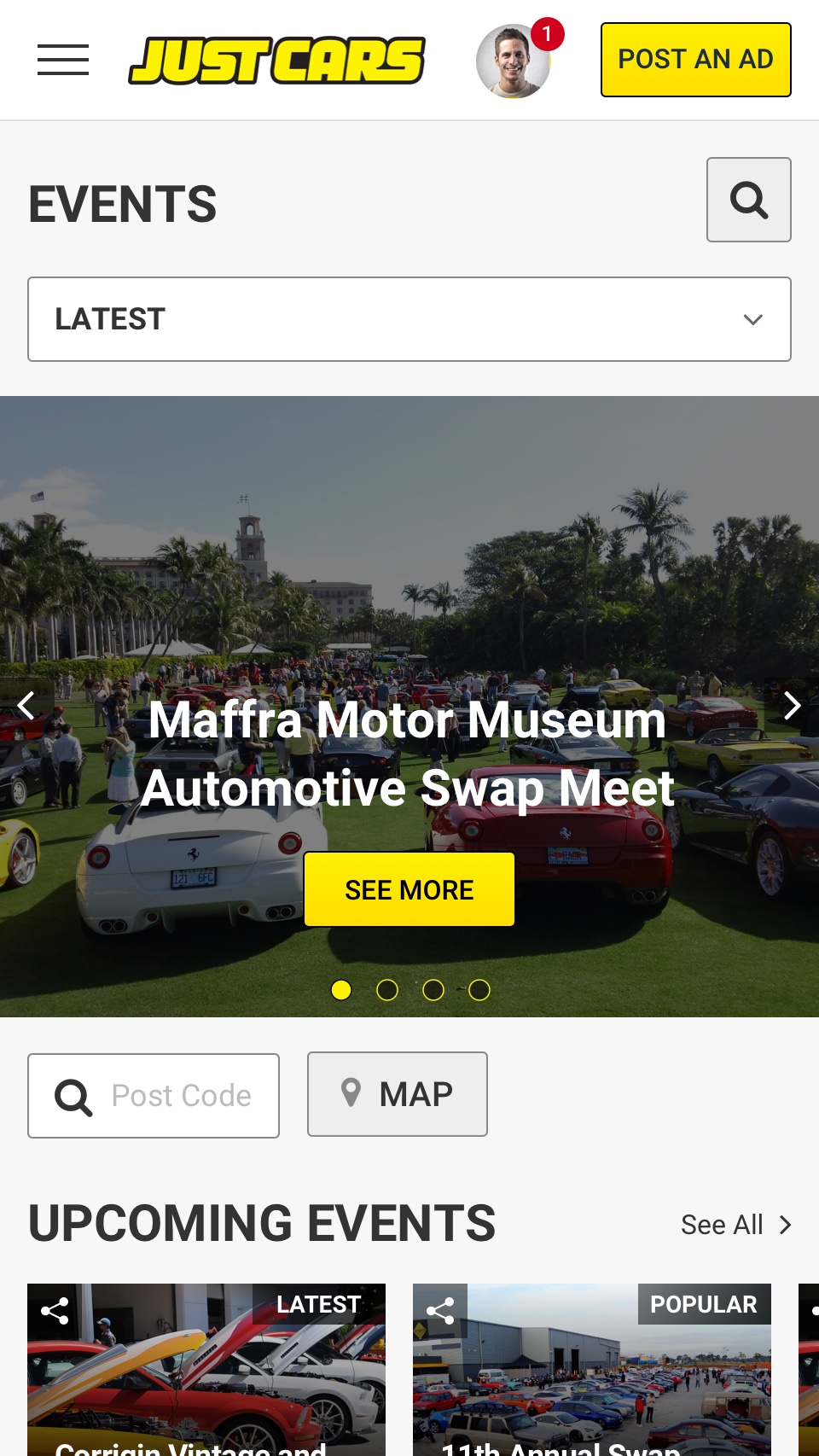The image size is (819, 1456).
Task: Open the events search icon
Action: pos(748,200)
